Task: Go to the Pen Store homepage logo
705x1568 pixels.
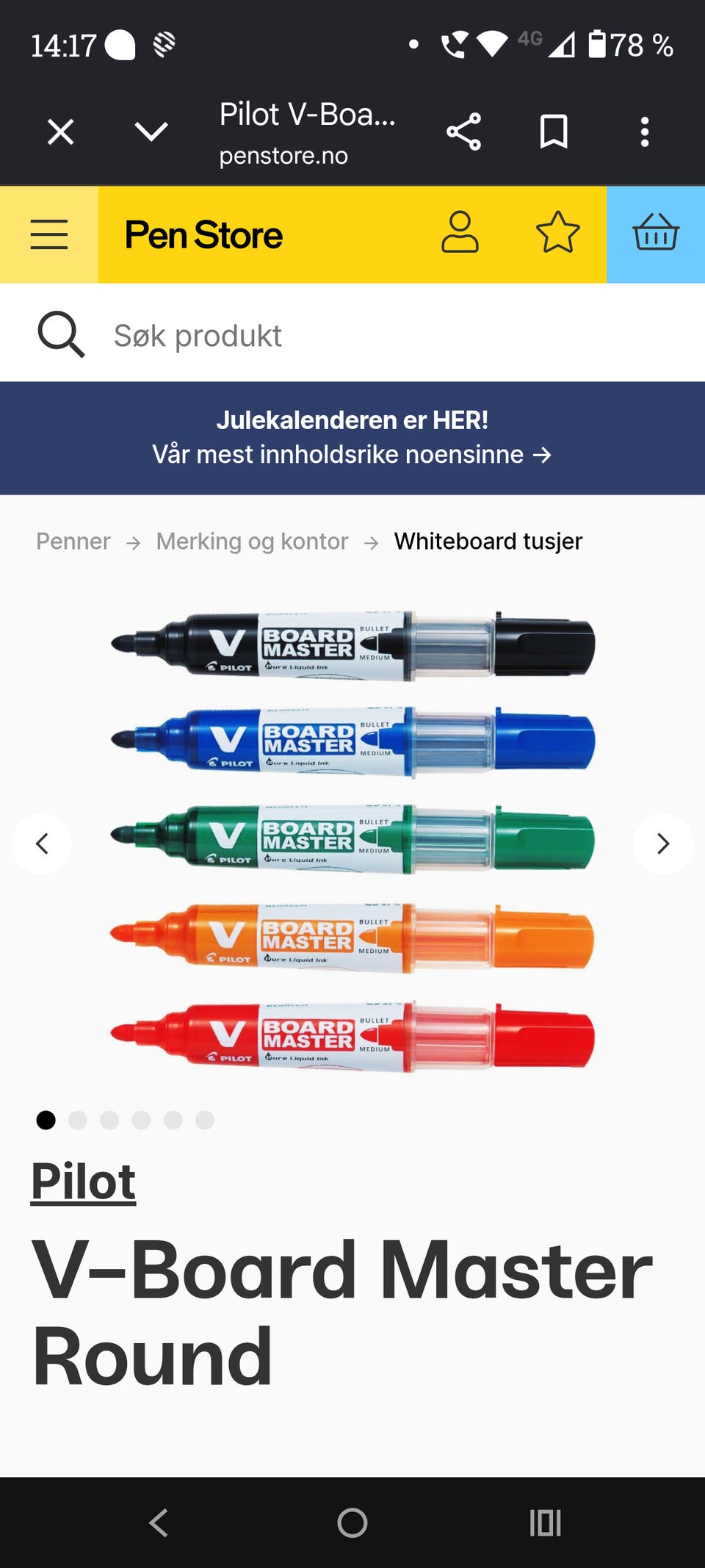Action: [203, 235]
